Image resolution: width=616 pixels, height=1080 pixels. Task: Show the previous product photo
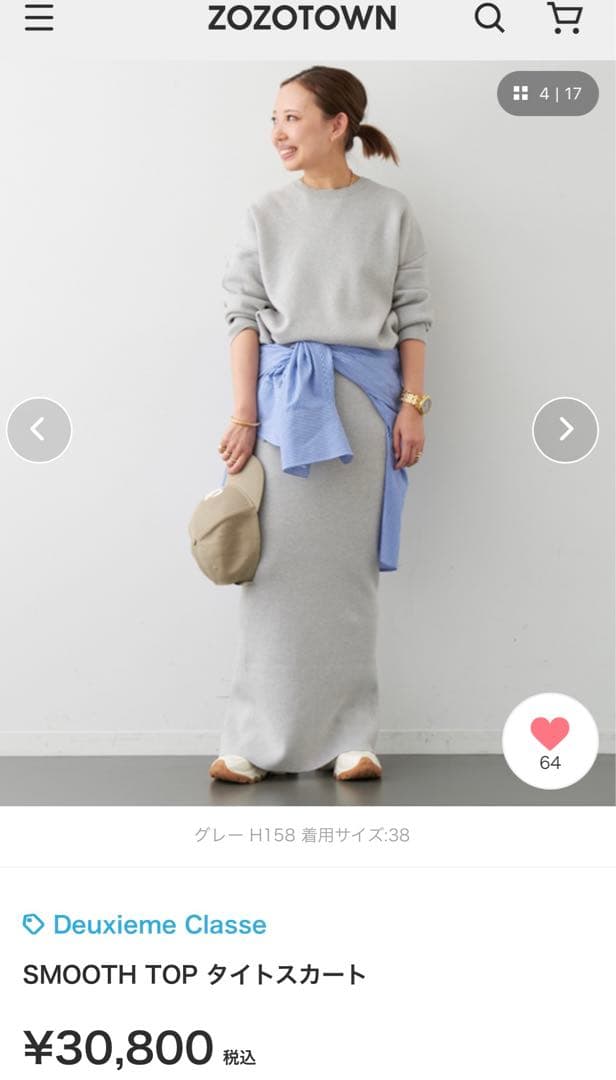pyautogui.click(x=39, y=430)
